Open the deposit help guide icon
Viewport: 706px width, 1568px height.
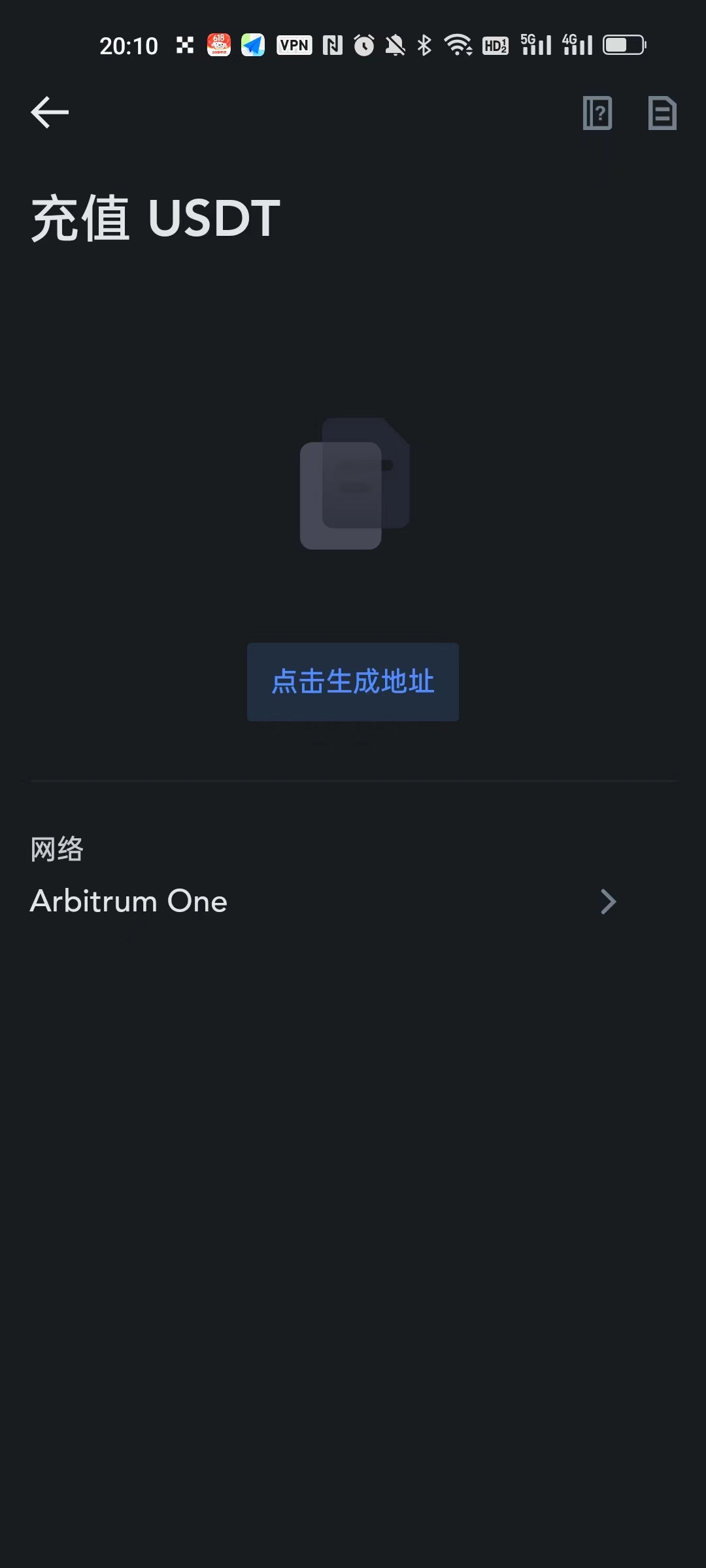pyautogui.click(x=597, y=113)
